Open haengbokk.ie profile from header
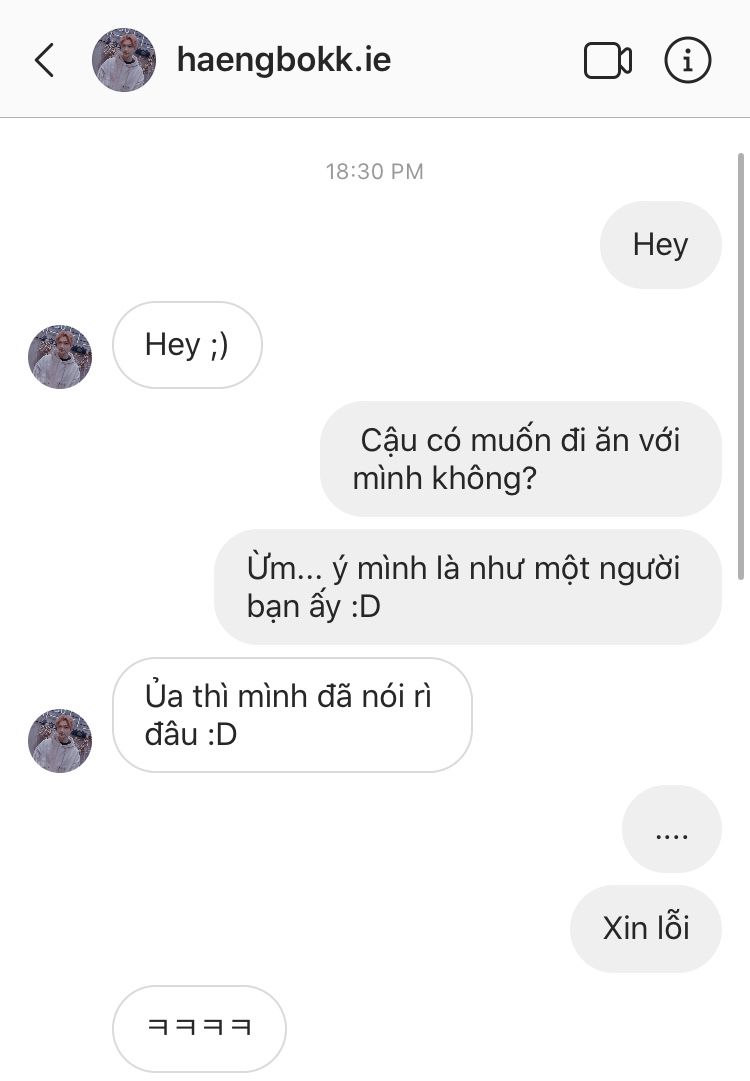The image size is (750, 1081). 283,60
